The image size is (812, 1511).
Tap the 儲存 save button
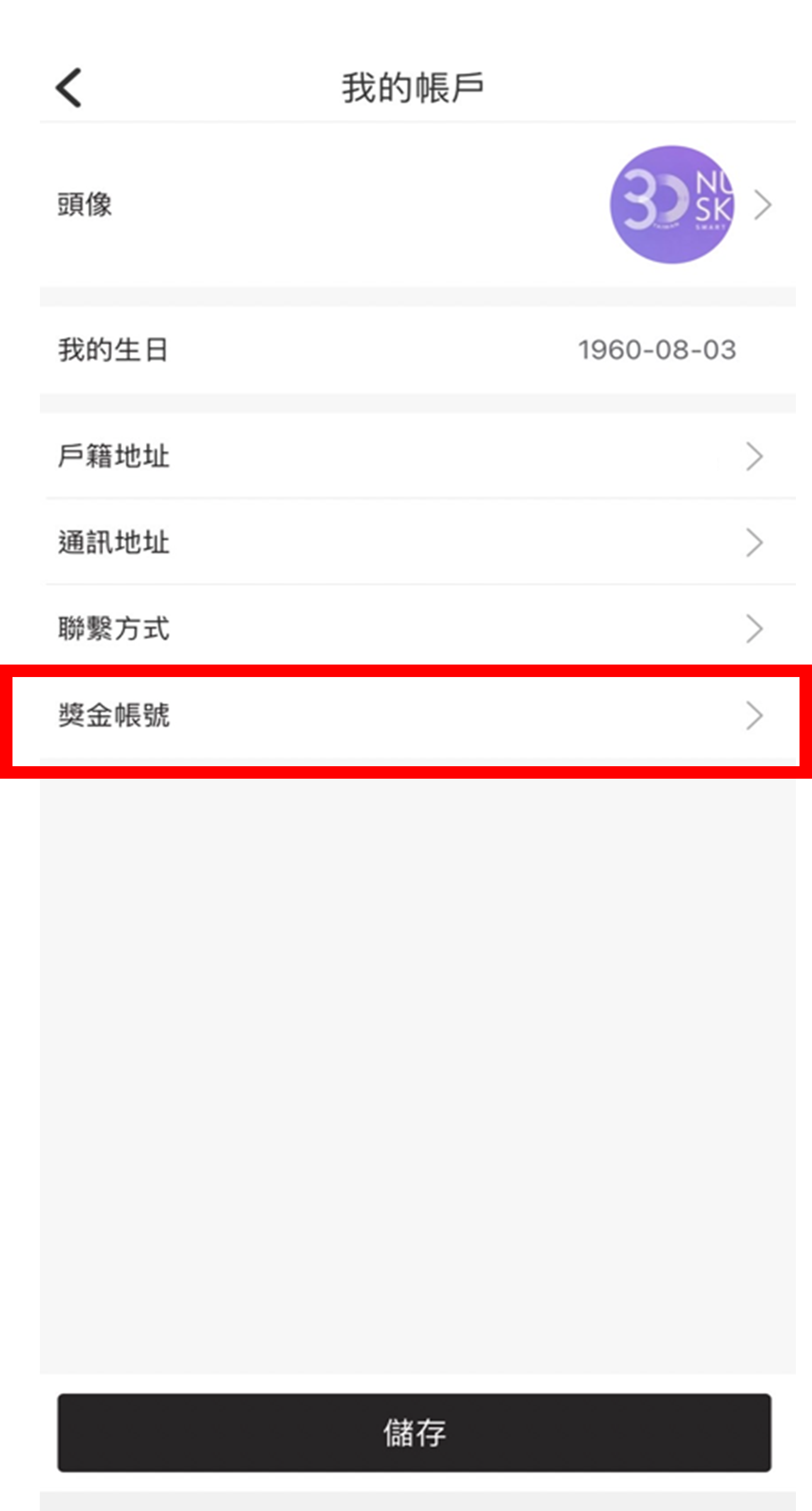pos(414,1433)
